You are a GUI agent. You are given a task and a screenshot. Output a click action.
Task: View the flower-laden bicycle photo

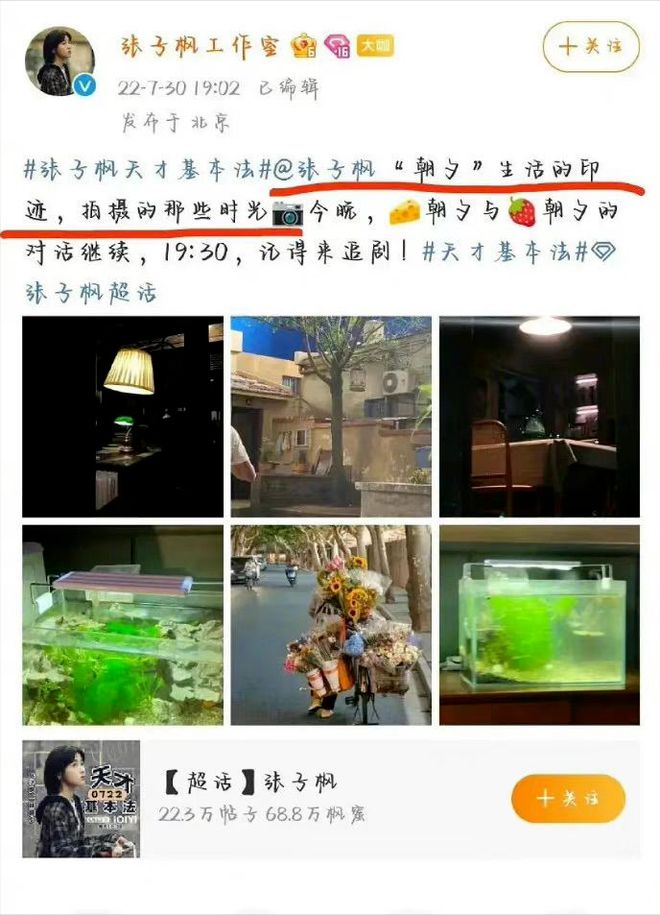tap(331, 625)
